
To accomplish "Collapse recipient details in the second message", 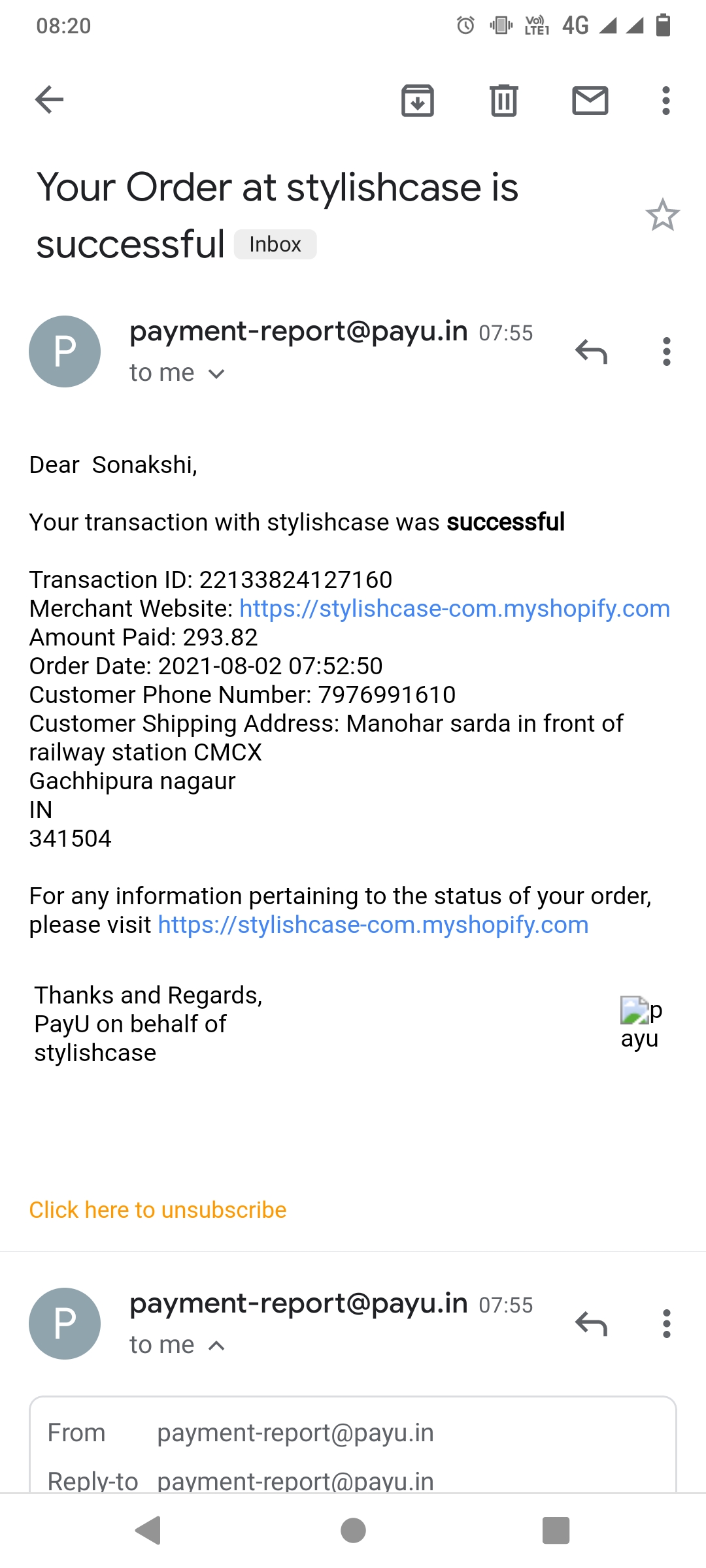I will click(216, 1346).
